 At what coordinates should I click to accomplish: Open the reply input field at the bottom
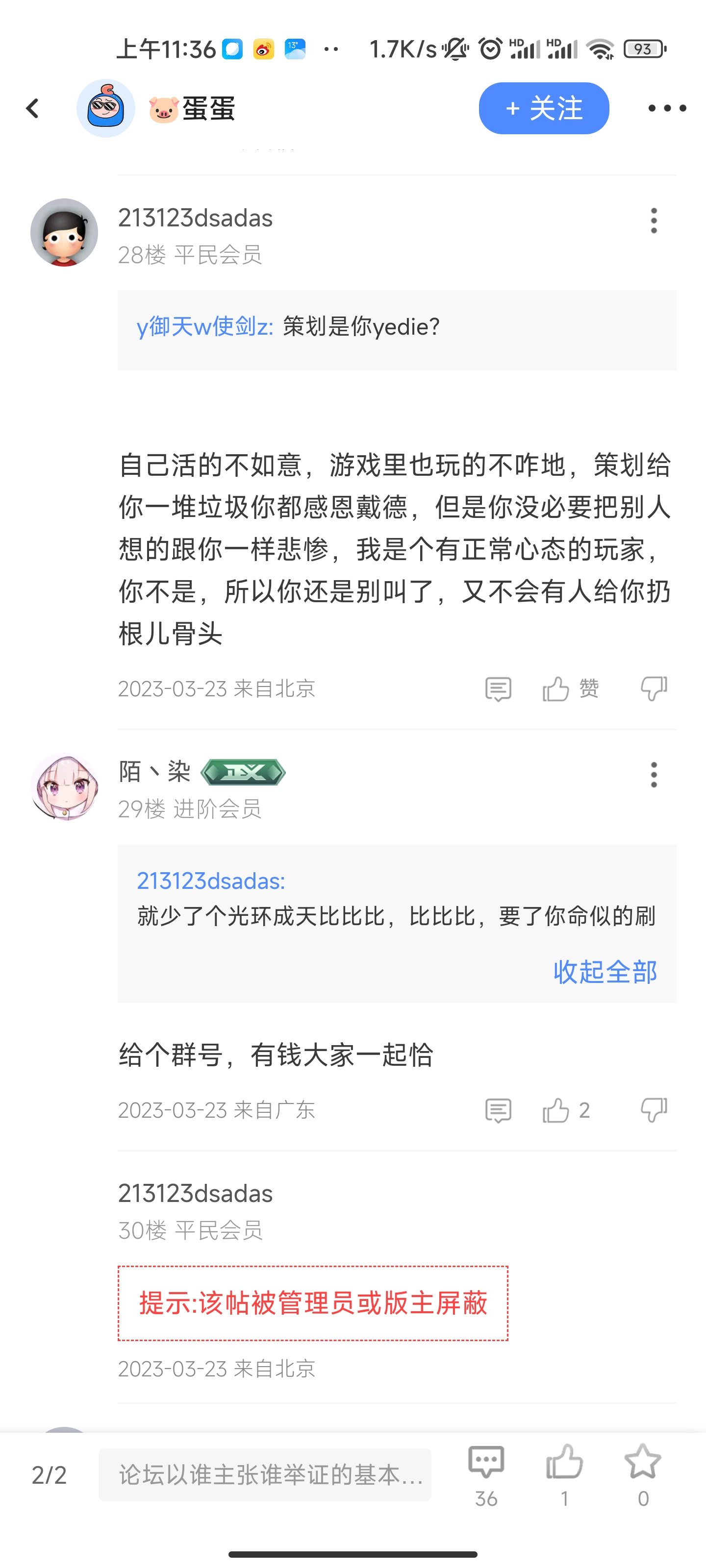265,1475
